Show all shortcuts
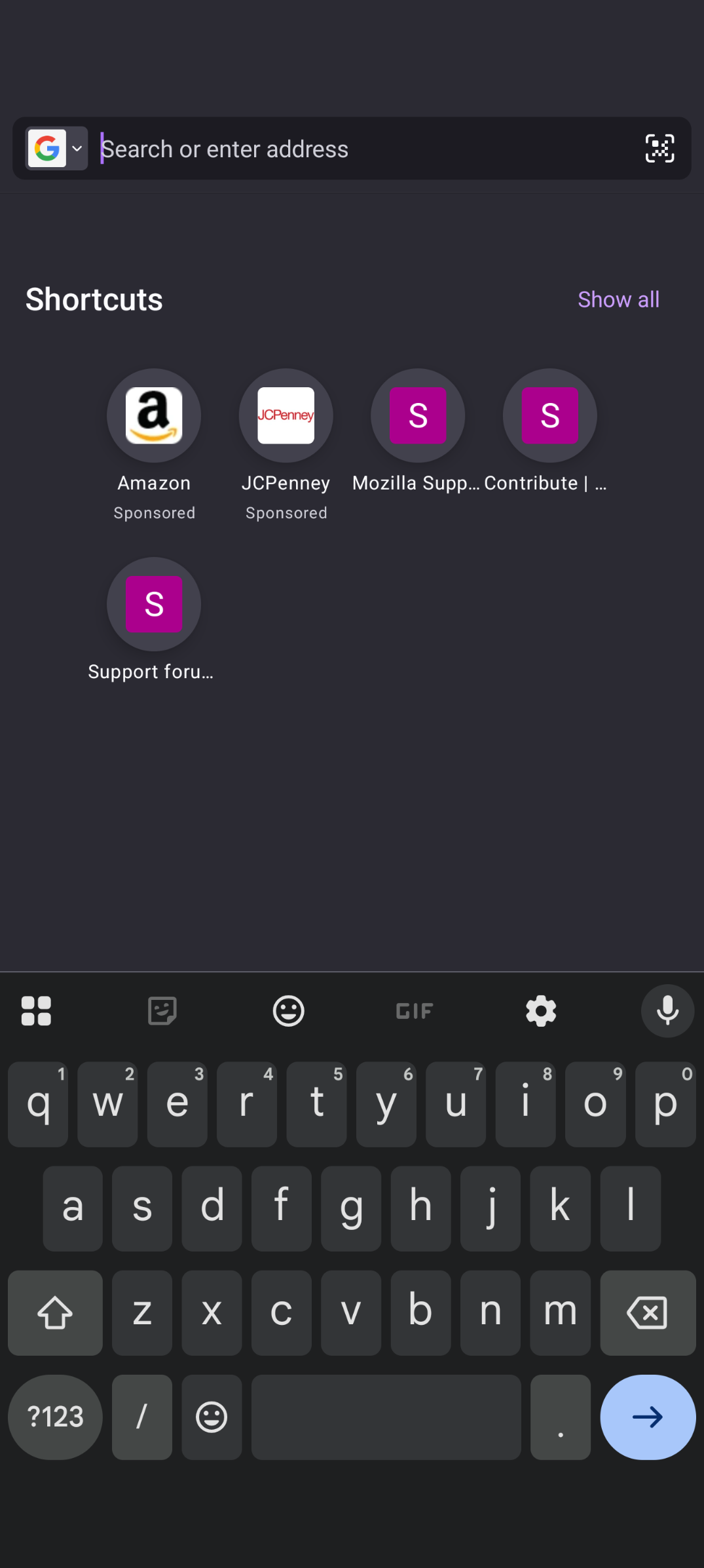 coord(618,299)
